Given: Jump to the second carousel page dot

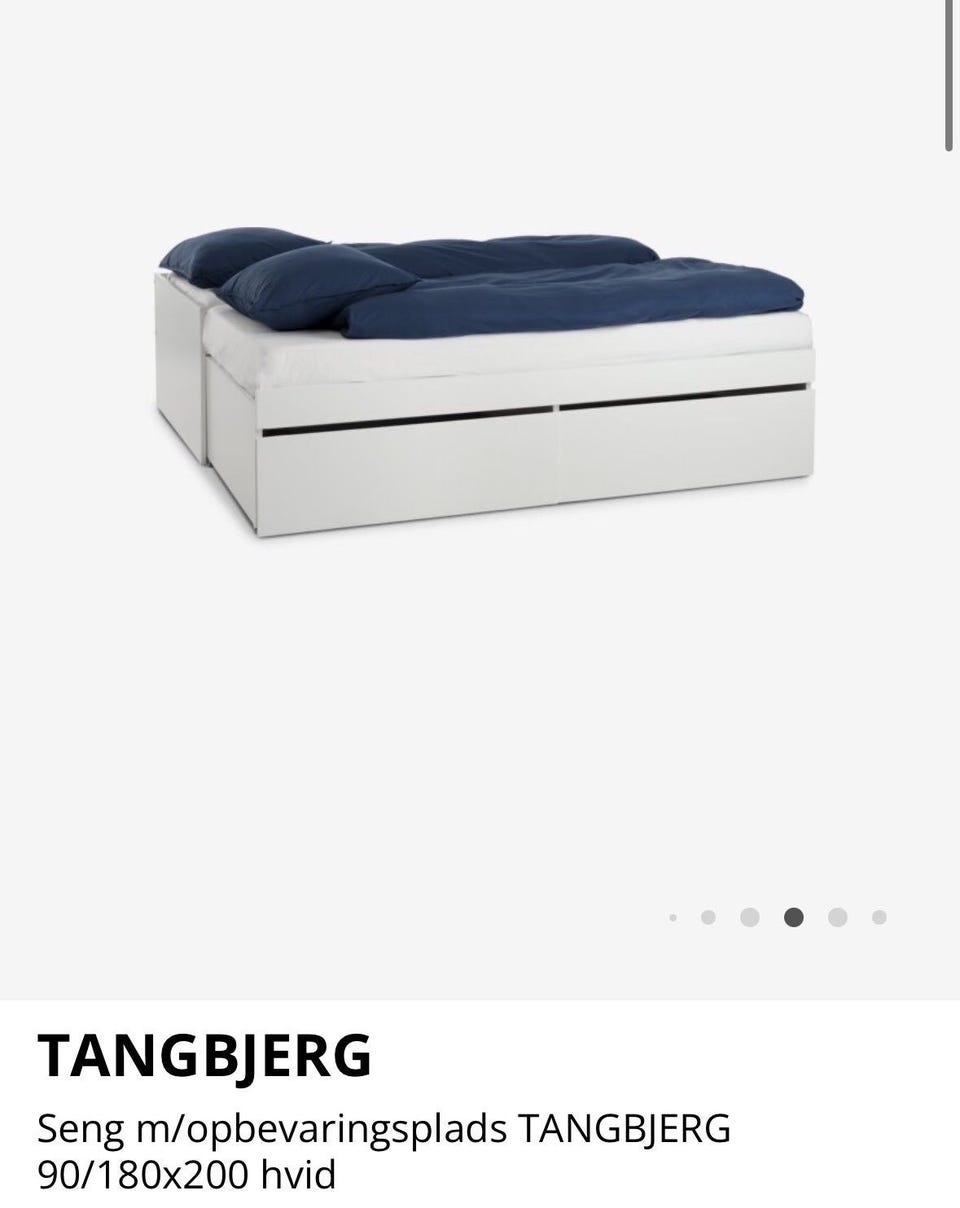Looking at the screenshot, I should click(708, 917).
